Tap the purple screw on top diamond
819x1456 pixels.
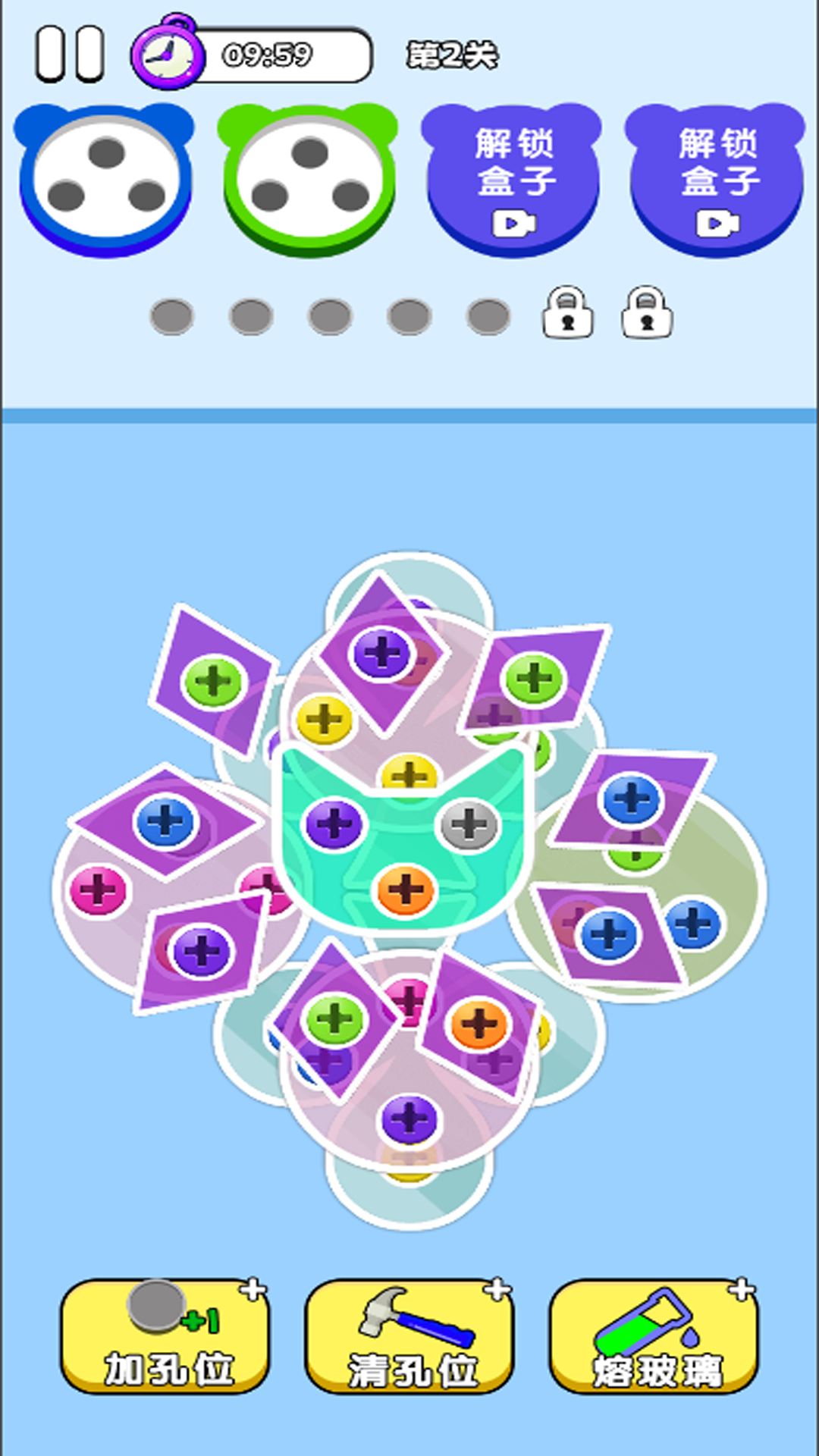(x=382, y=652)
